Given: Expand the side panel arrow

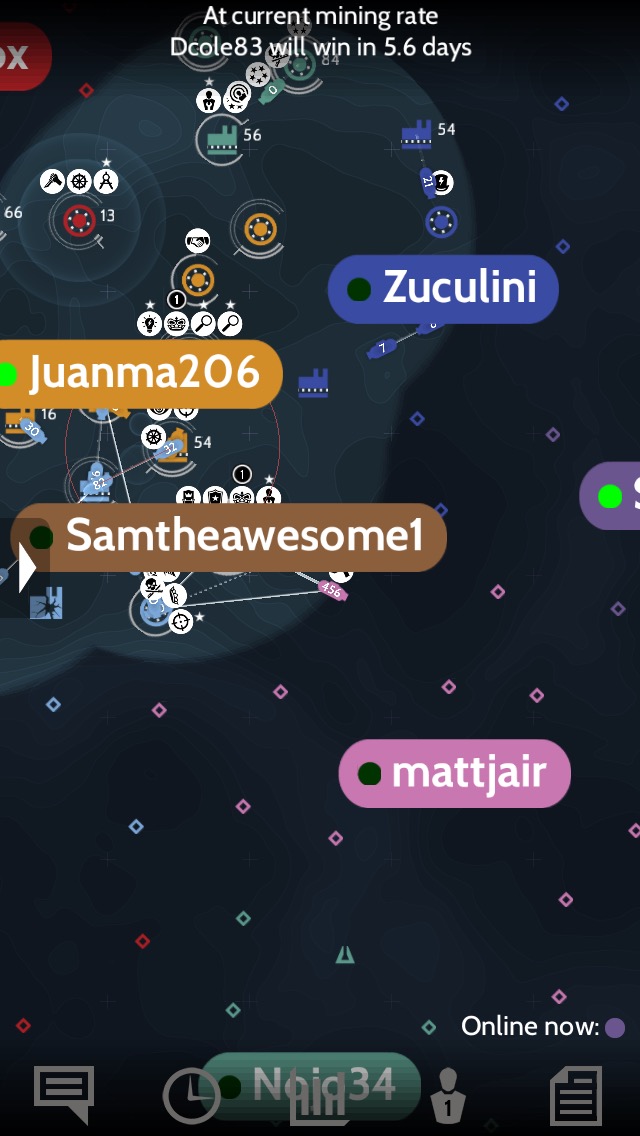Looking at the screenshot, I should pyautogui.click(x=26, y=567).
